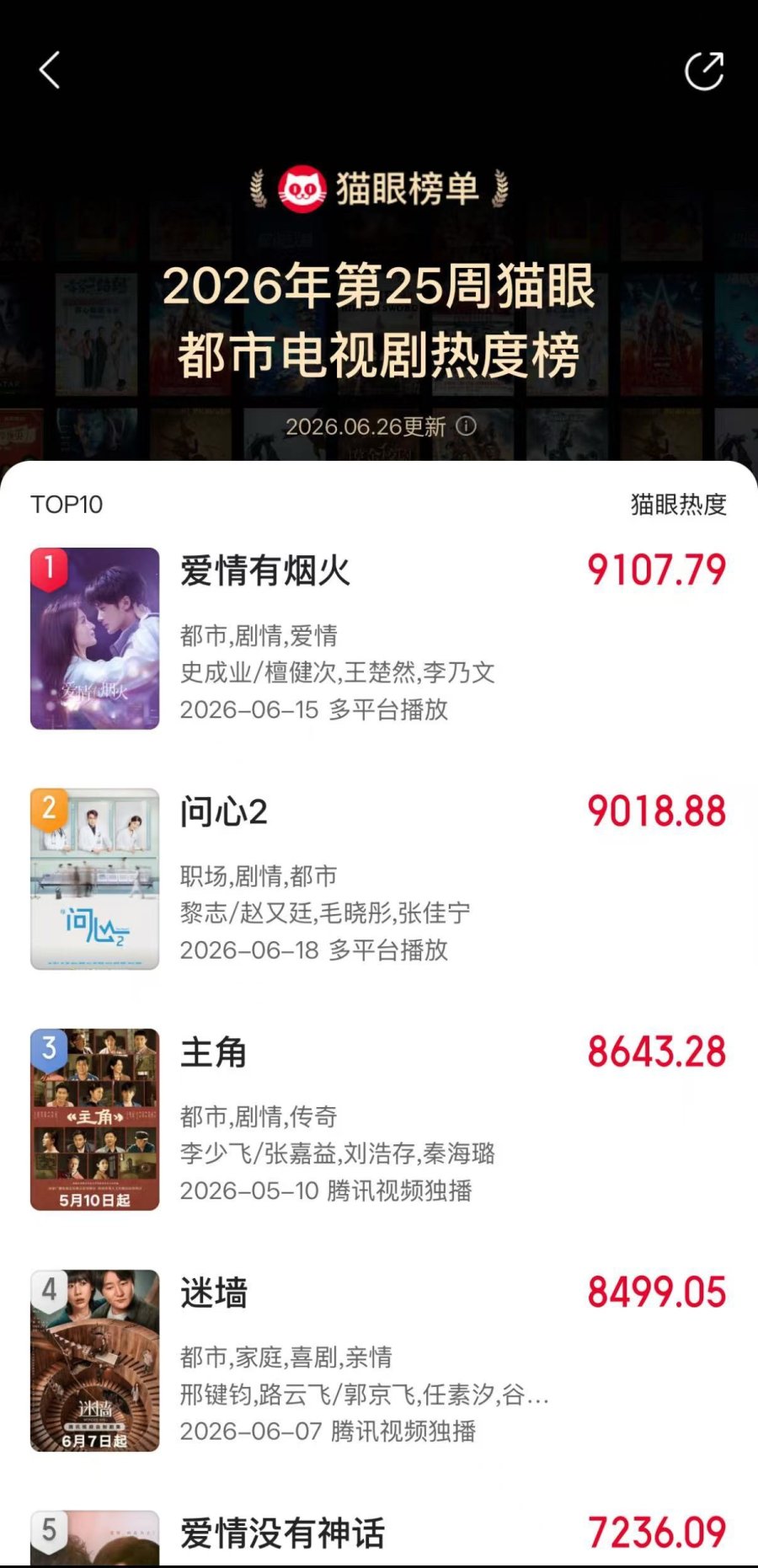Share this ranking list

pos(704,71)
